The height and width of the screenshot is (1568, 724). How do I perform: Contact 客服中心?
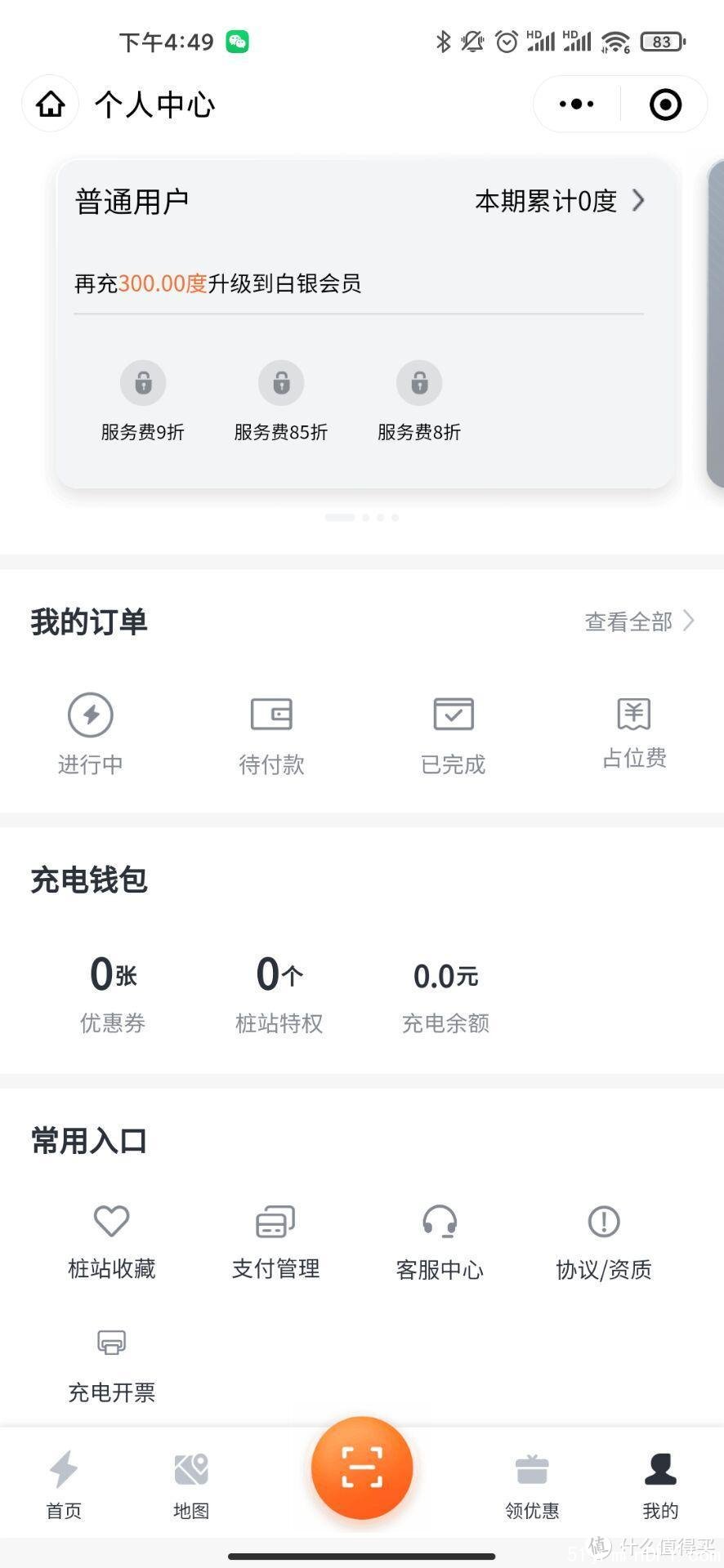click(440, 1241)
